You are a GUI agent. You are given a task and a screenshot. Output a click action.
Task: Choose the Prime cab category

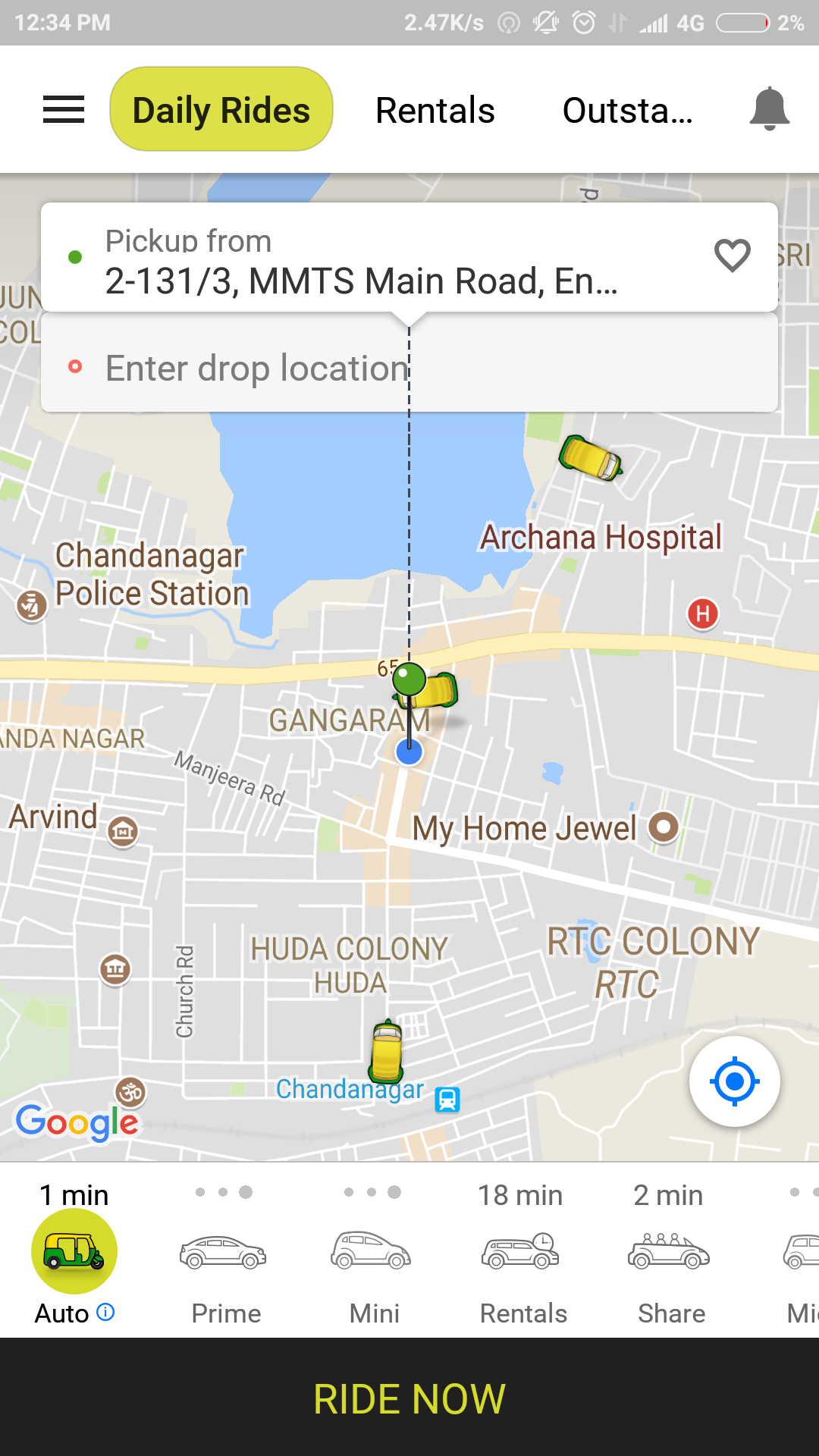pyautogui.click(x=225, y=1251)
